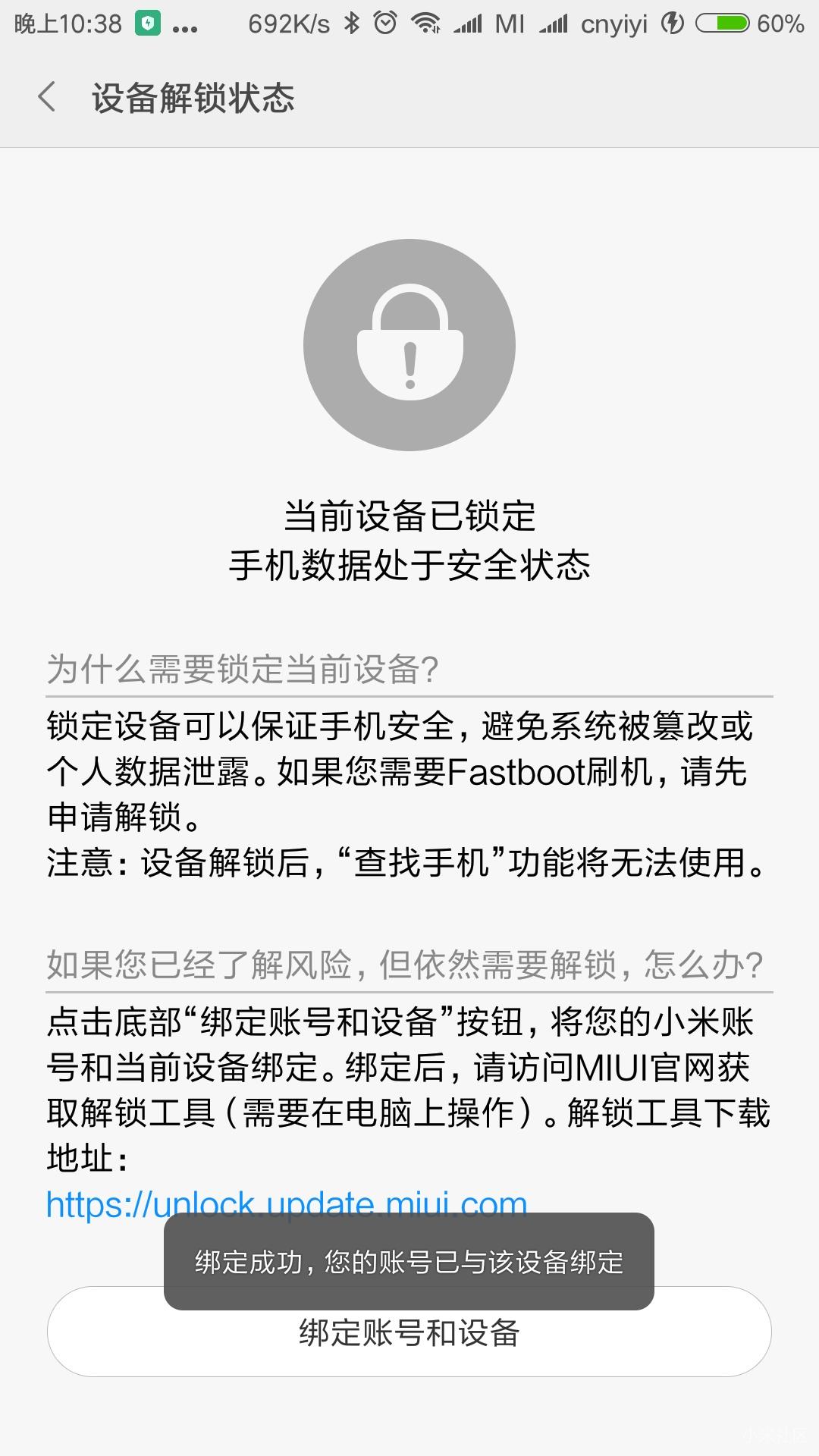The image size is (819, 1456).
Task: Go back from the 设备解锁状态 page
Action: 47,98
